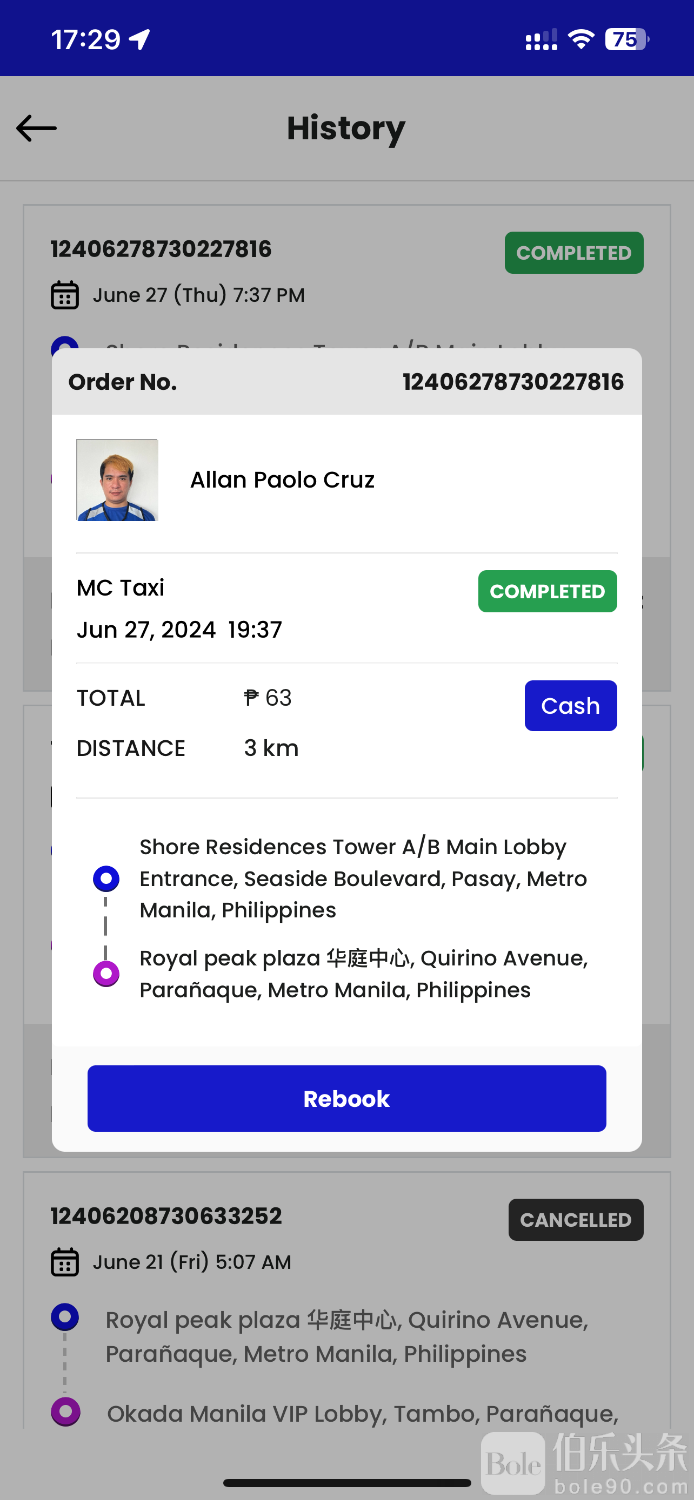Tap the Rebook button
Viewport: 694px width, 1500px height.
coord(346,1098)
